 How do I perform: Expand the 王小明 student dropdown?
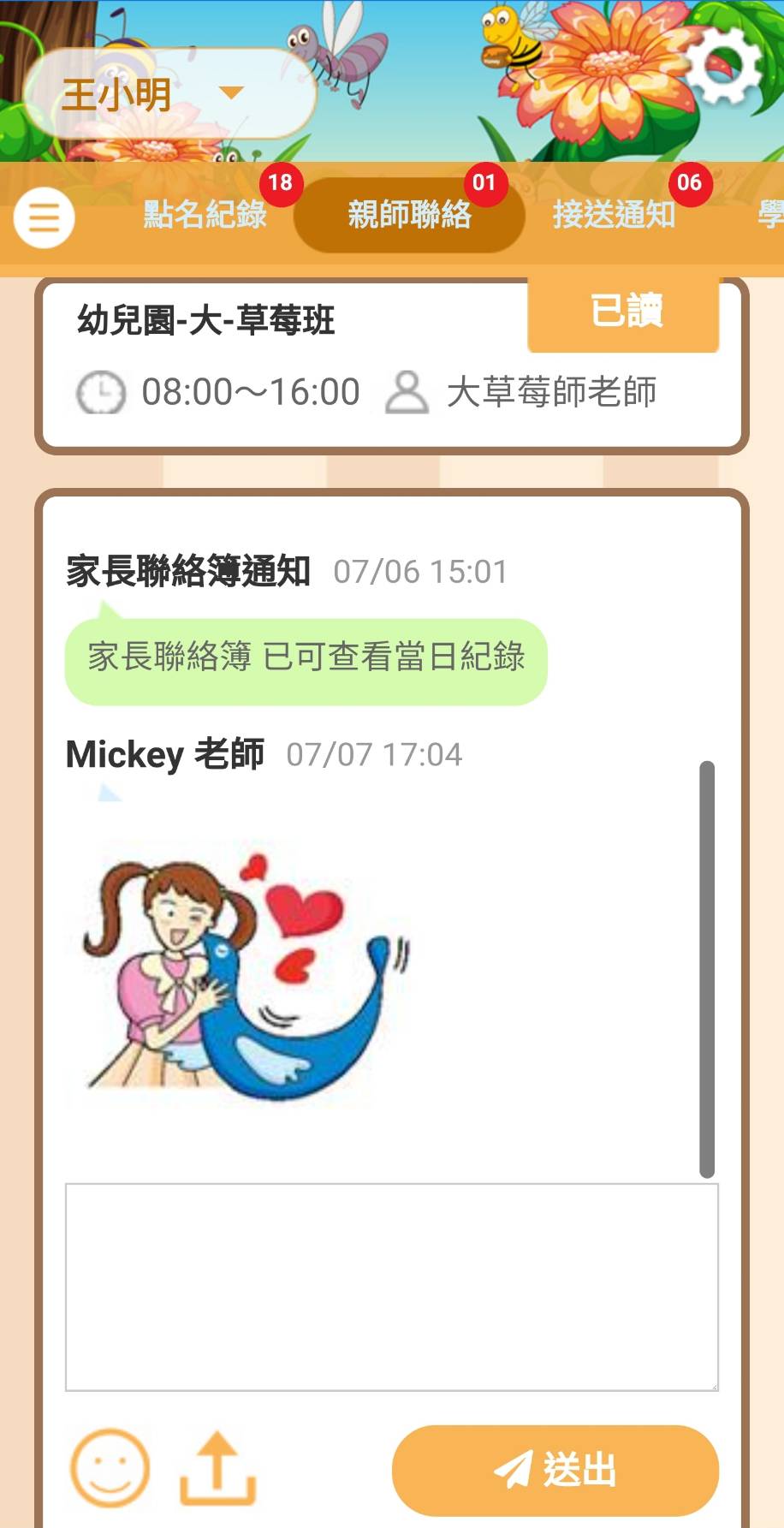[169, 93]
